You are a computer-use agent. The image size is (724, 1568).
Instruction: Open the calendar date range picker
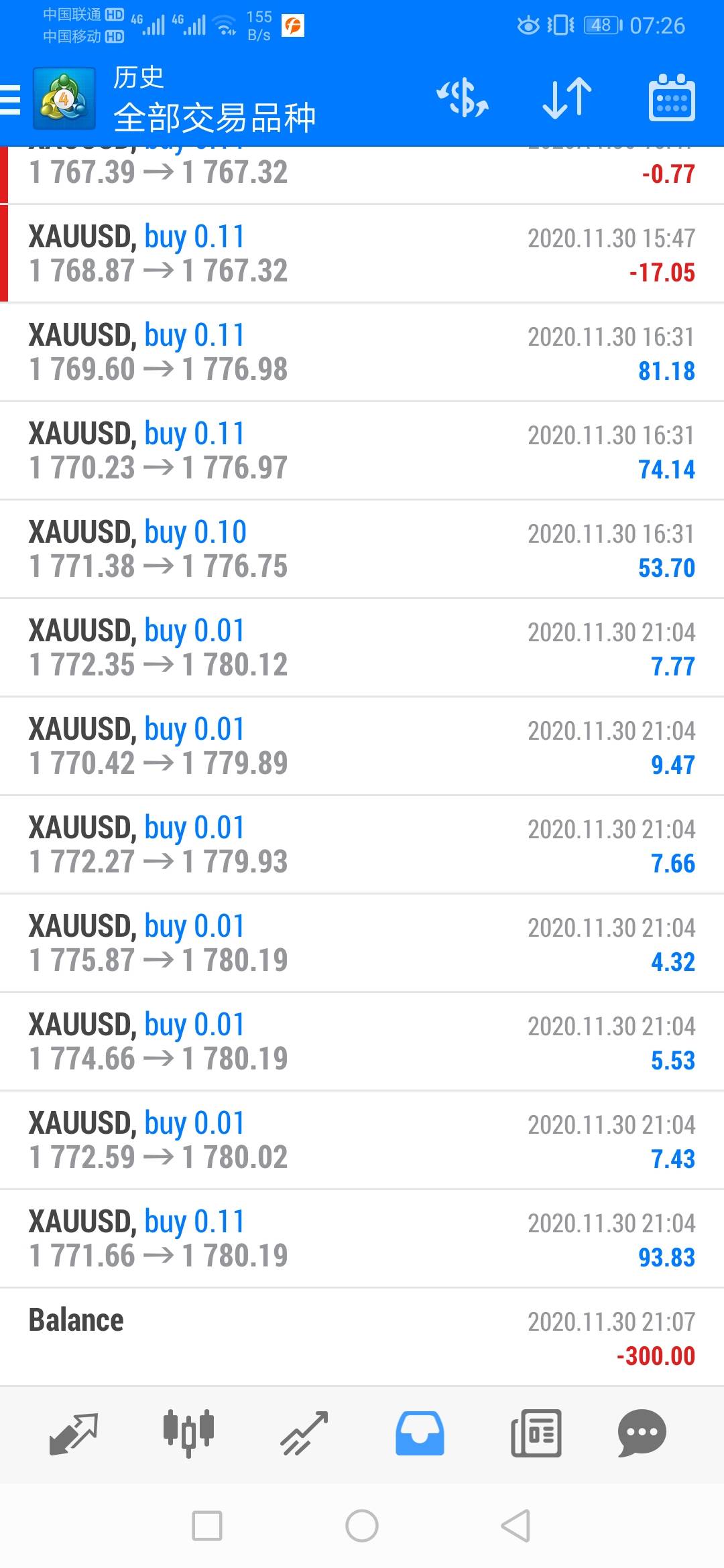click(672, 98)
